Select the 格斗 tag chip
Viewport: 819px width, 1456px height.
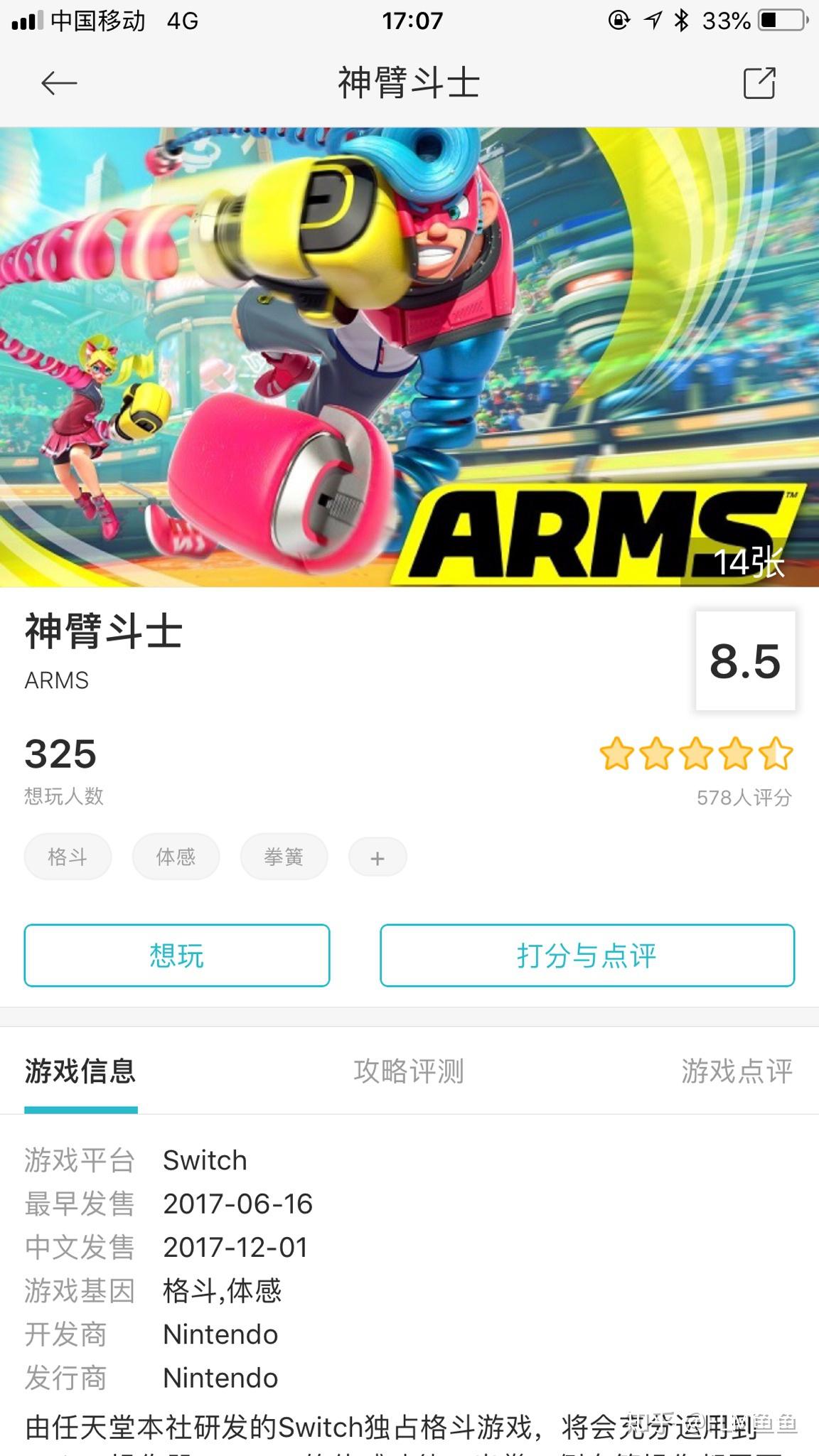click(x=68, y=857)
